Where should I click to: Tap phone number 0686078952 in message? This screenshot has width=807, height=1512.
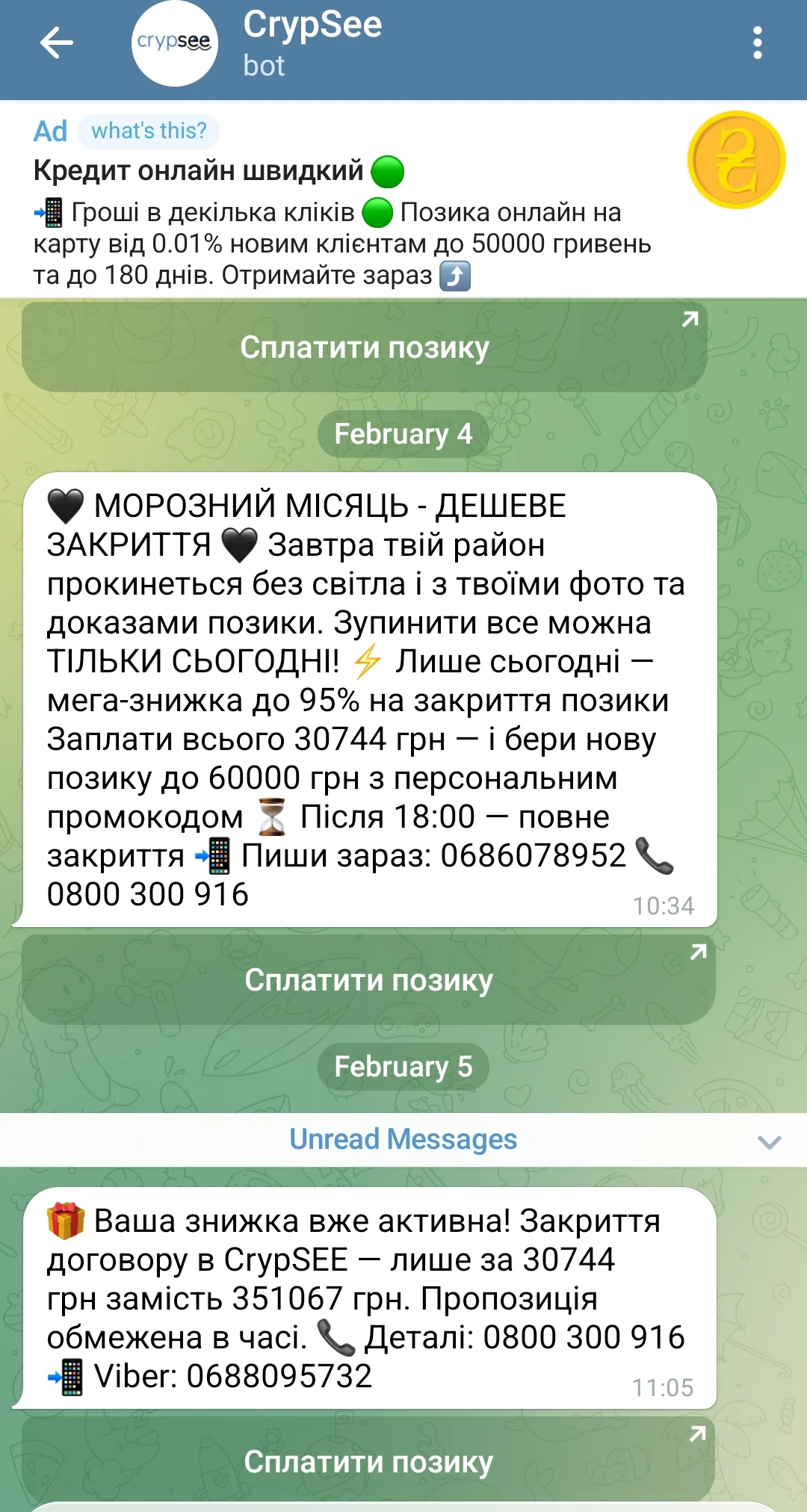point(533,856)
